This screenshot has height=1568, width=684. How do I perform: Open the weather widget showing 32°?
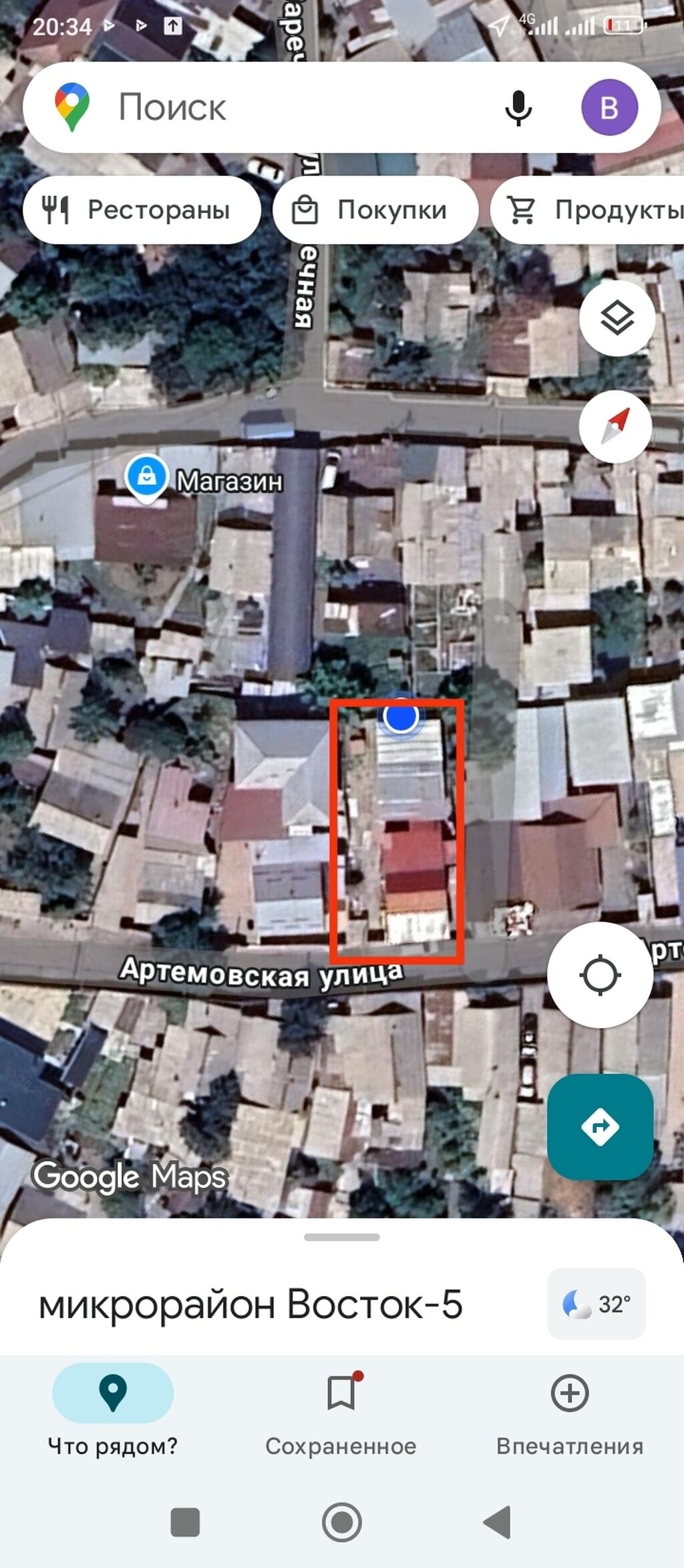(x=596, y=1303)
